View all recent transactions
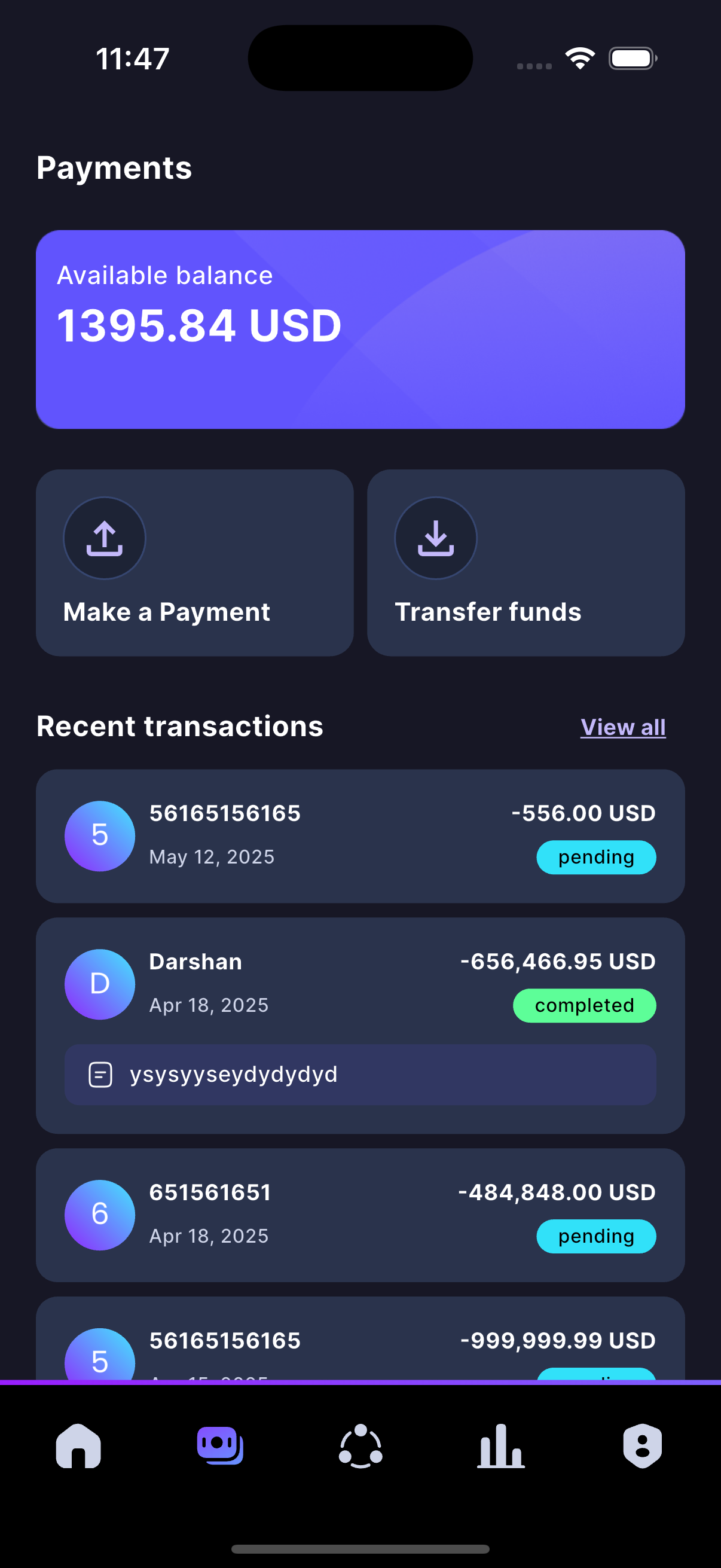This screenshot has width=721, height=1568. click(x=622, y=727)
